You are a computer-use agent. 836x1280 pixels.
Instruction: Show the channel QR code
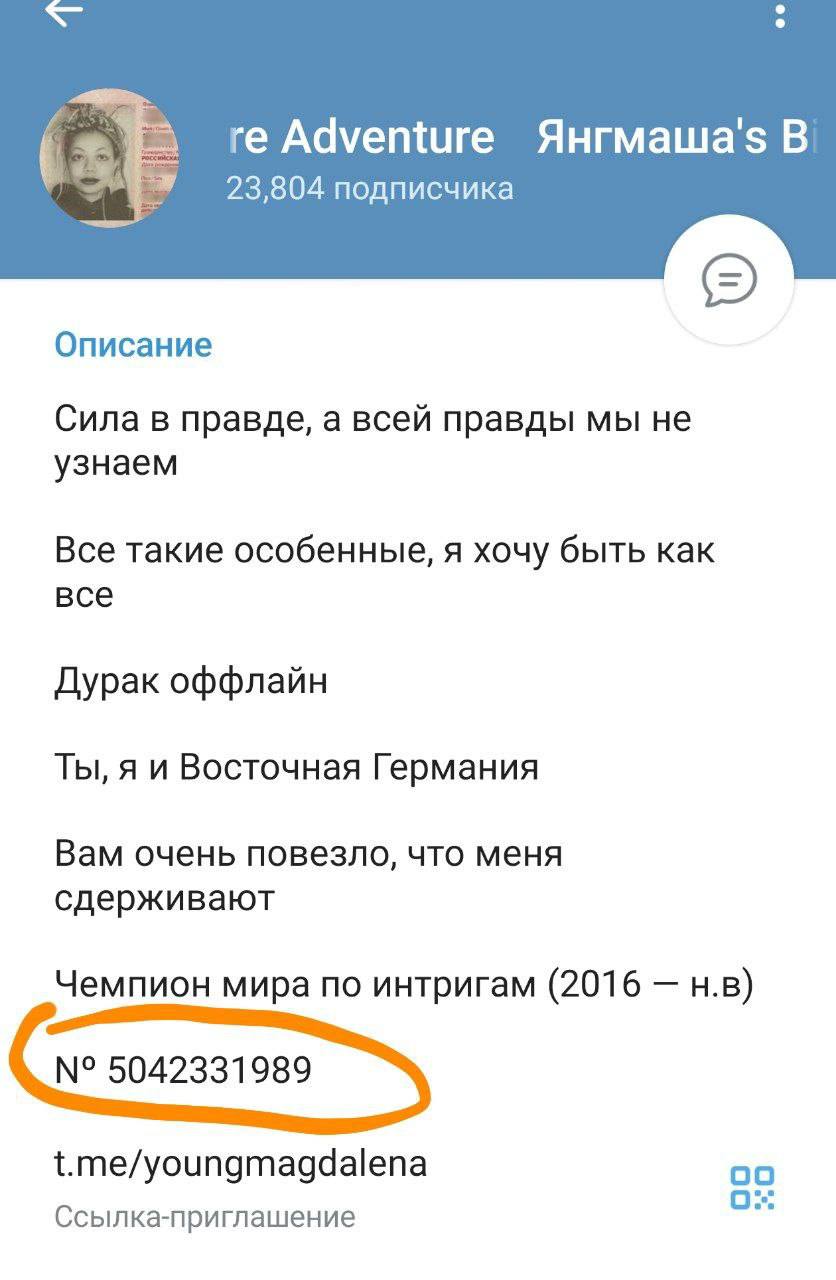click(752, 1189)
